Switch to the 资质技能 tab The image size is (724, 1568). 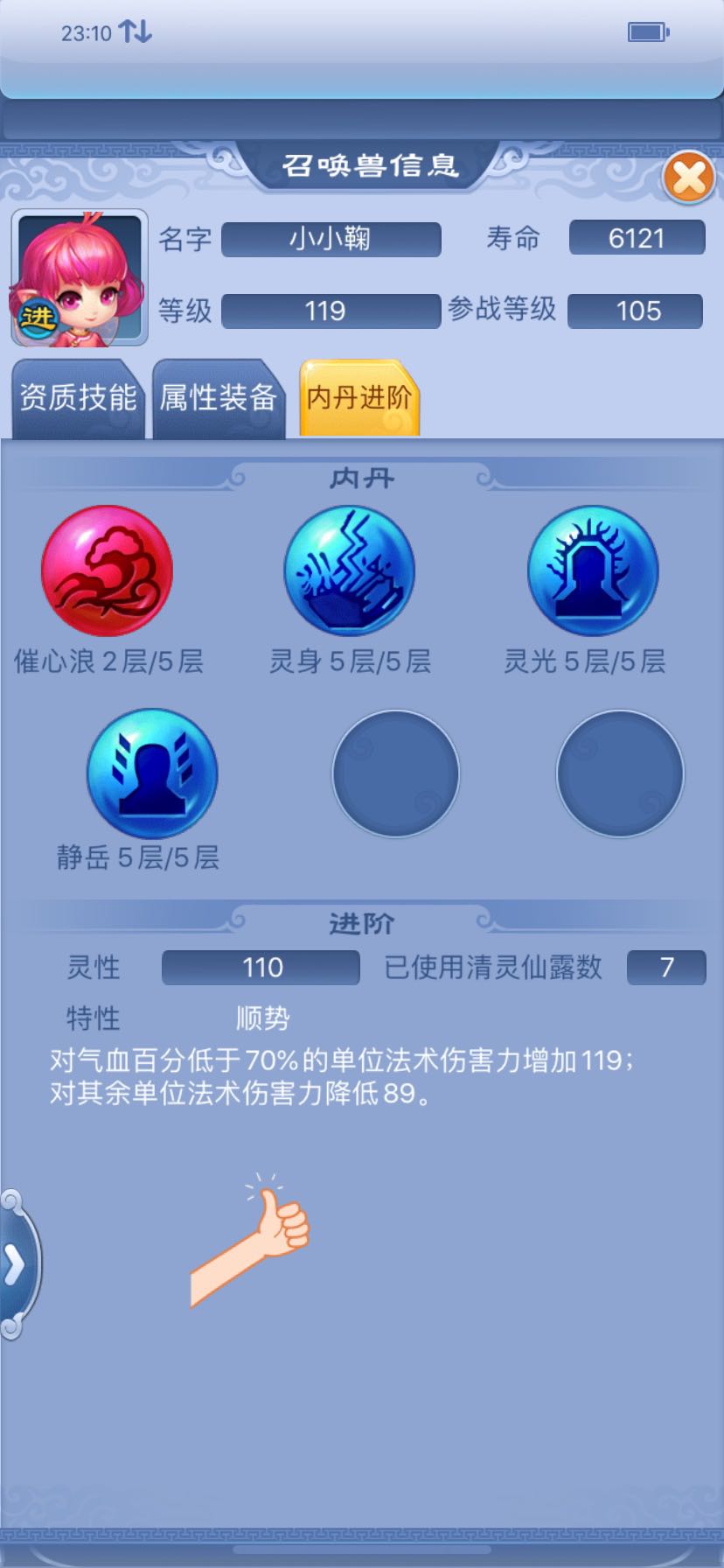pos(78,398)
